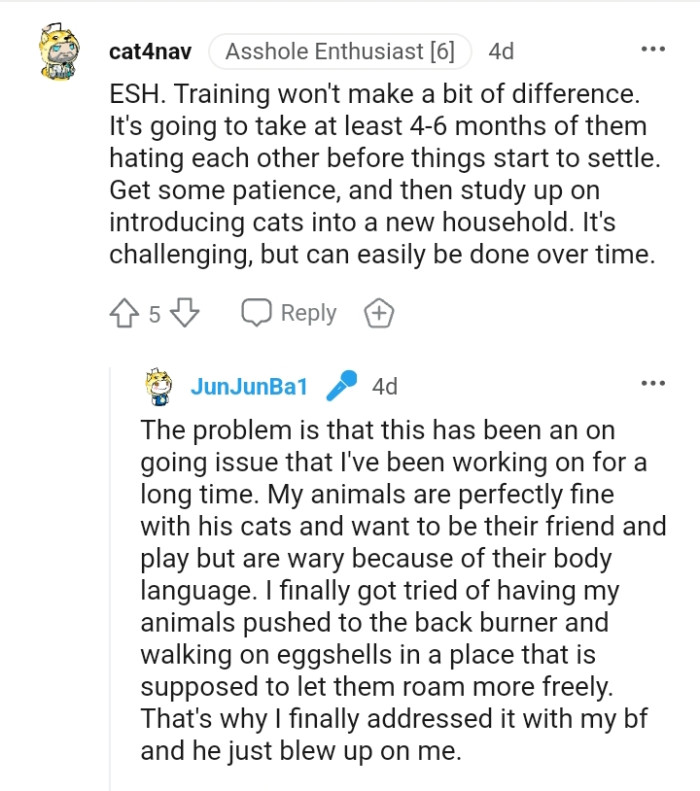Upvote cat4nav's comment

(125, 314)
